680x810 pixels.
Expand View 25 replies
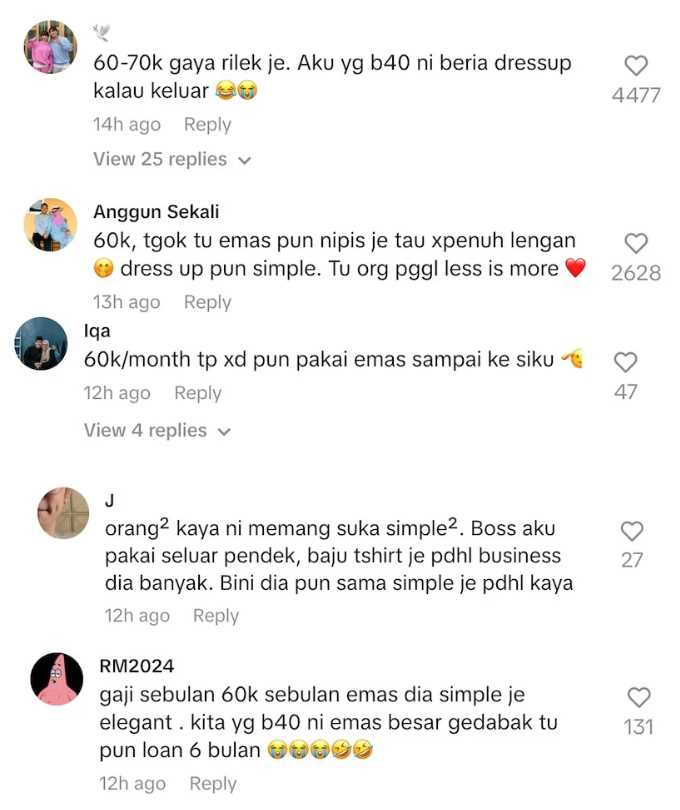[x=171, y=160]
